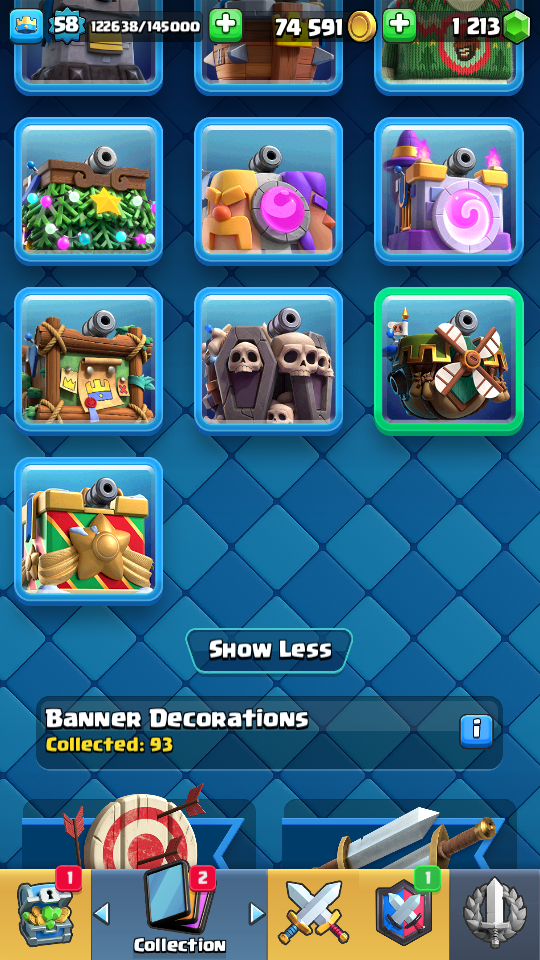Buy more gold with the plus button
This screenshot has width=540, height=960.
[x=399, y=26]
